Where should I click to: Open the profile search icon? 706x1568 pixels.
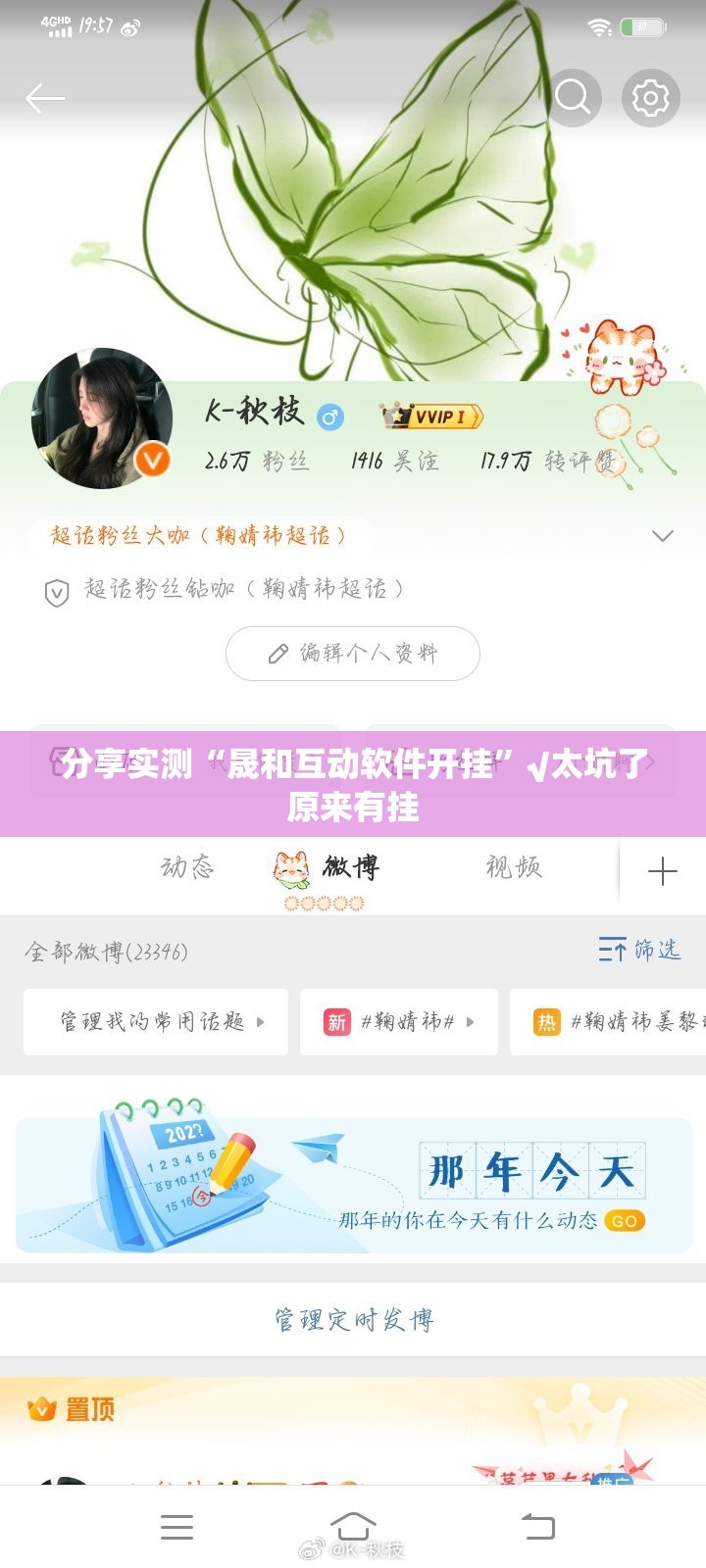[573, 97]
